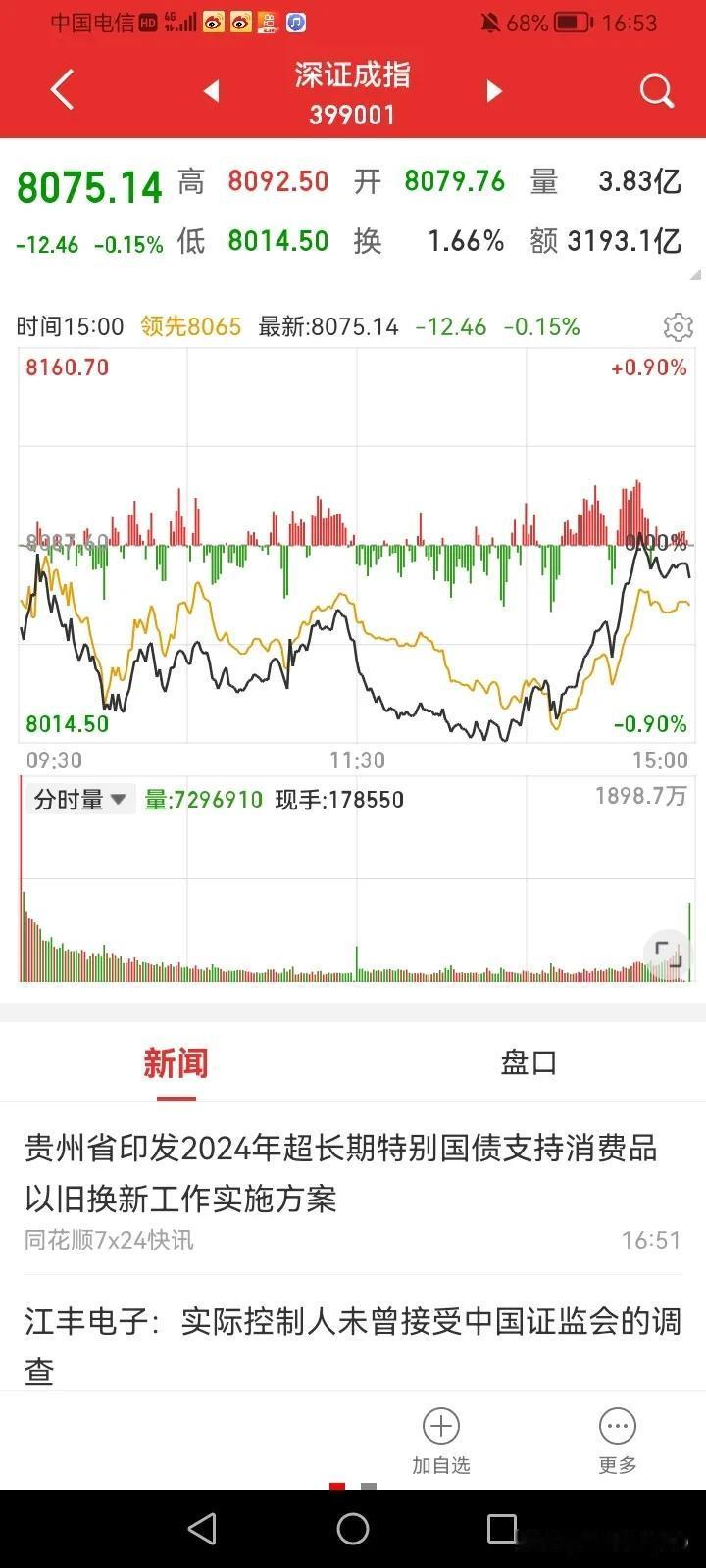Screen dimensions: 706x1568
Task: Switch to the 盘口 tab
Action: (x=529, y=1062)
